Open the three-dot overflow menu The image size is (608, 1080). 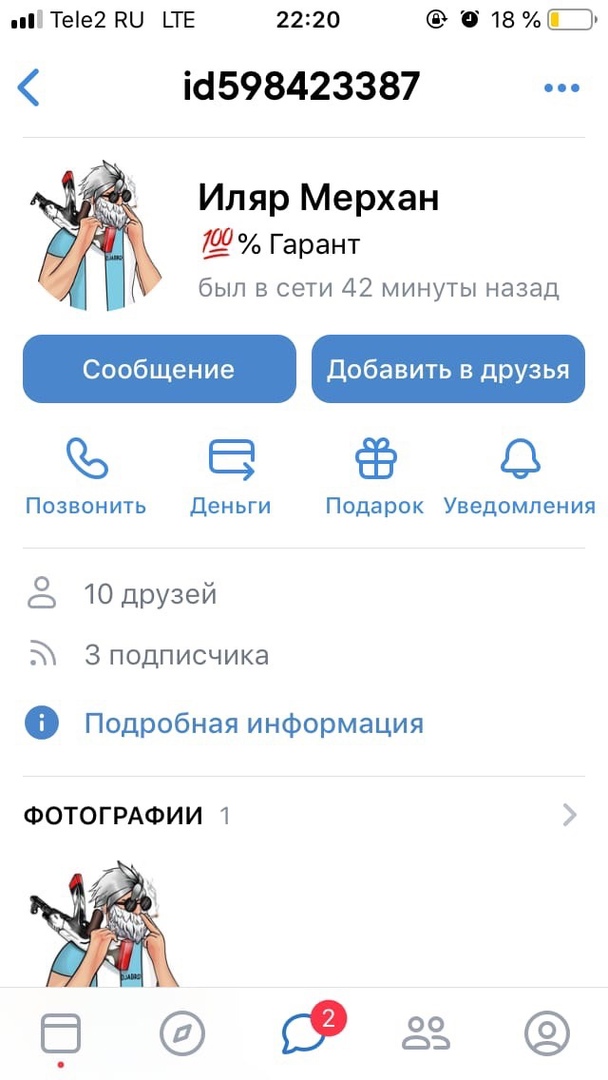(561, 88)
